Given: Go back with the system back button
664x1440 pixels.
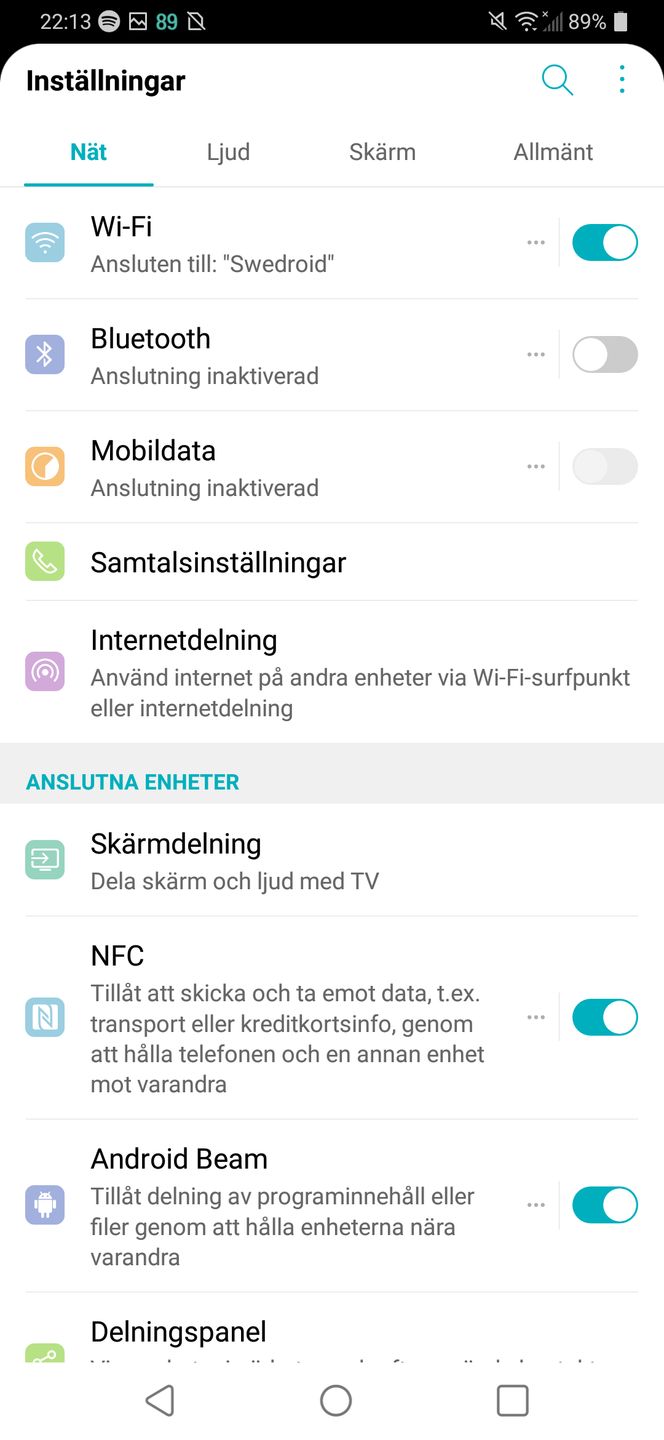Looking at the screenshot, I should click(160, 1400).
